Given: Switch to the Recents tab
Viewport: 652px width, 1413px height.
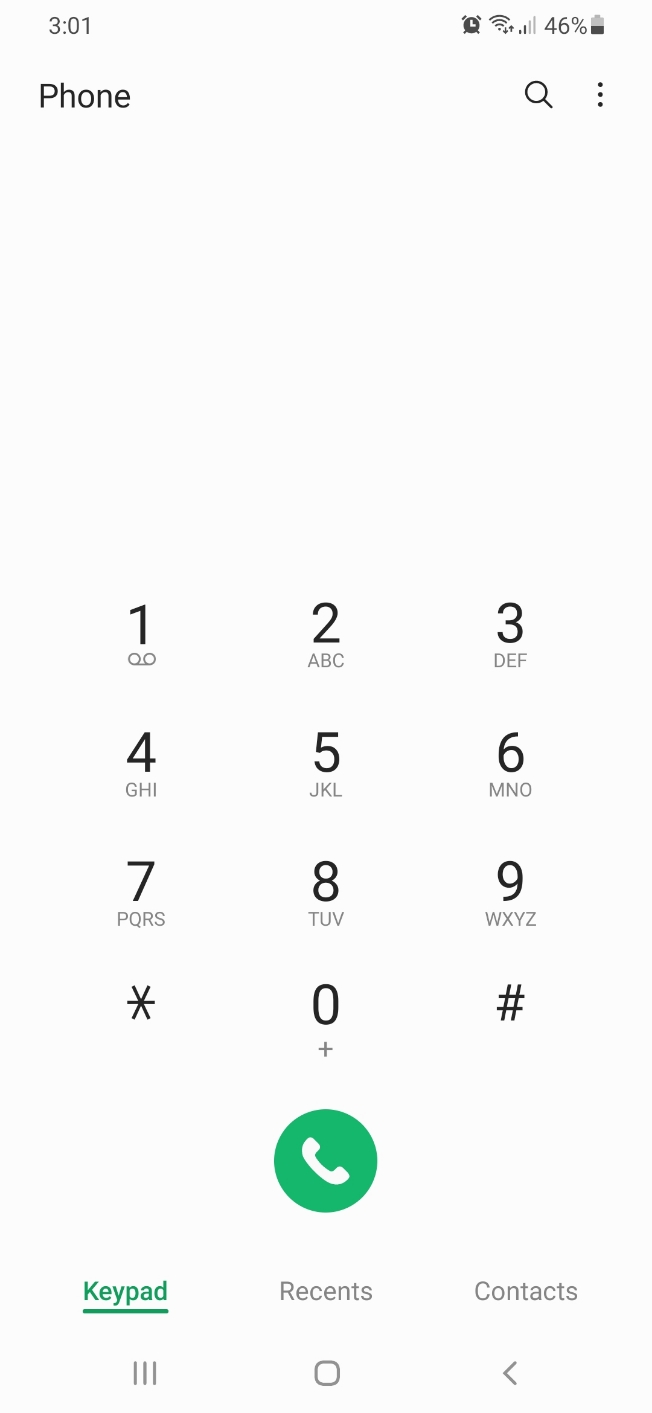Looking at the screenshot, I should point(326,1291).
